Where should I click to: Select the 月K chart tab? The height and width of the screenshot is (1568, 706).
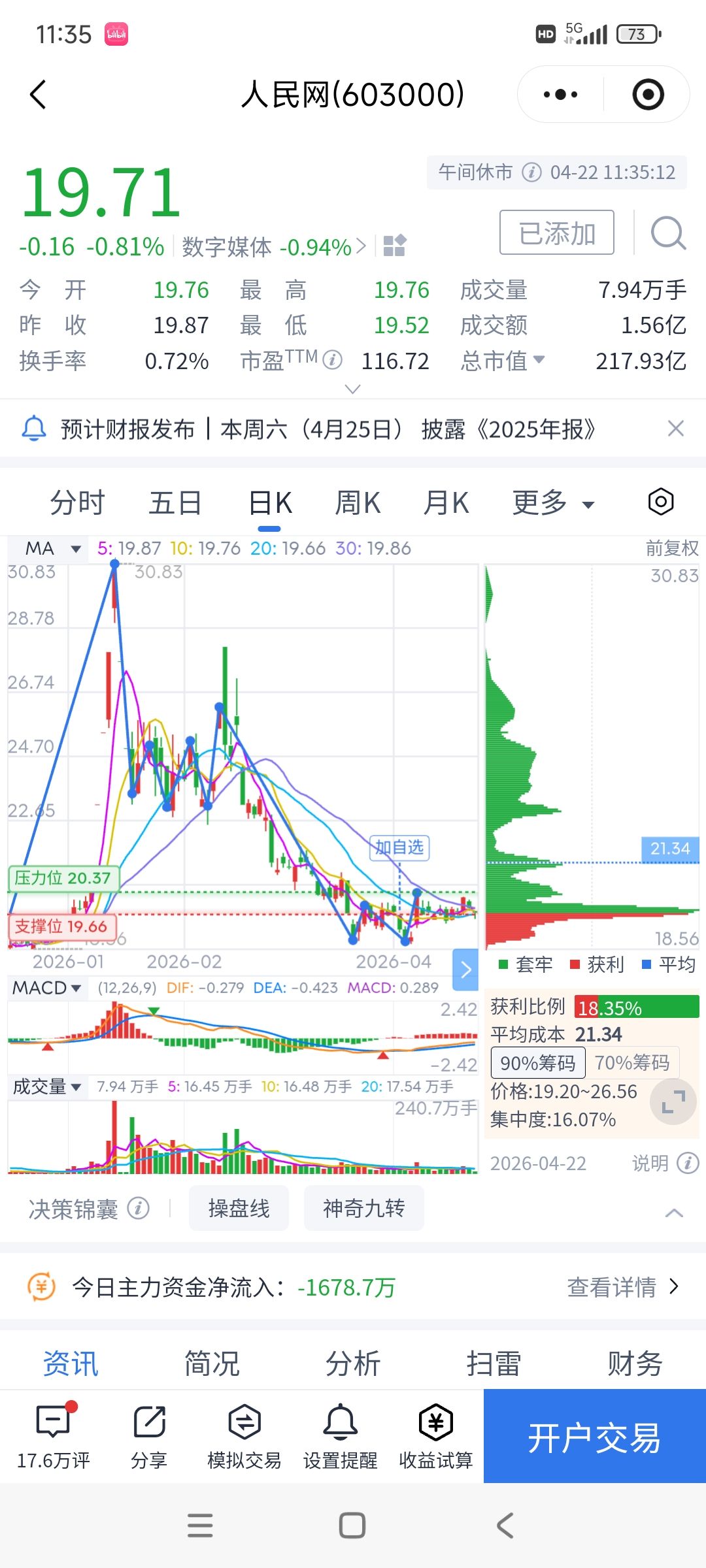446,503
